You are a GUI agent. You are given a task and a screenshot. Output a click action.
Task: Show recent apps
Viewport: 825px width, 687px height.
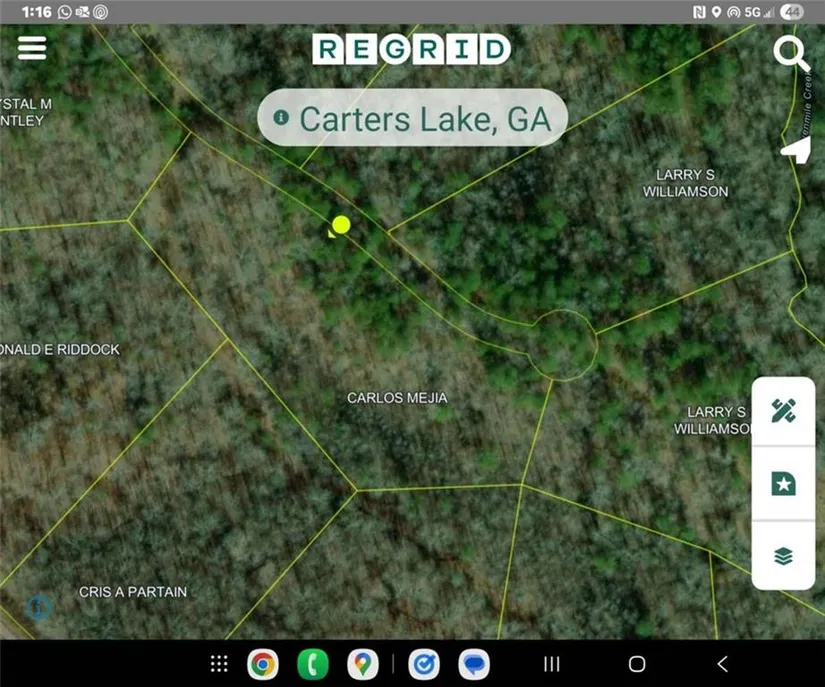(x=551, y=664)
